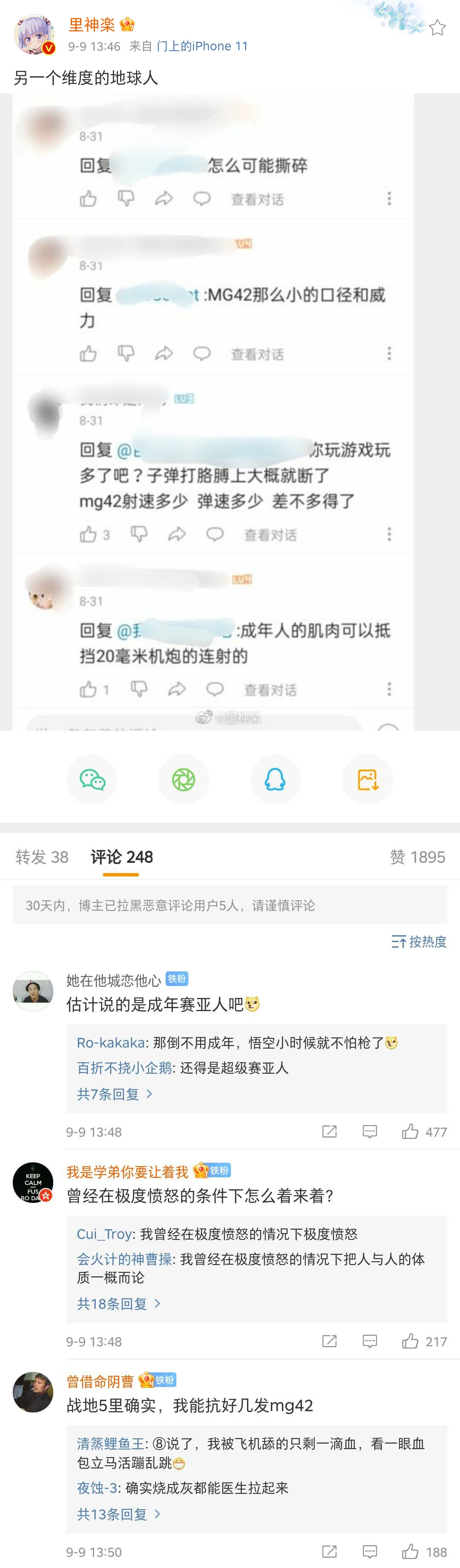Open the 门上的iPhone 11 source link
Screen dimensions: 460x1568
202,46
